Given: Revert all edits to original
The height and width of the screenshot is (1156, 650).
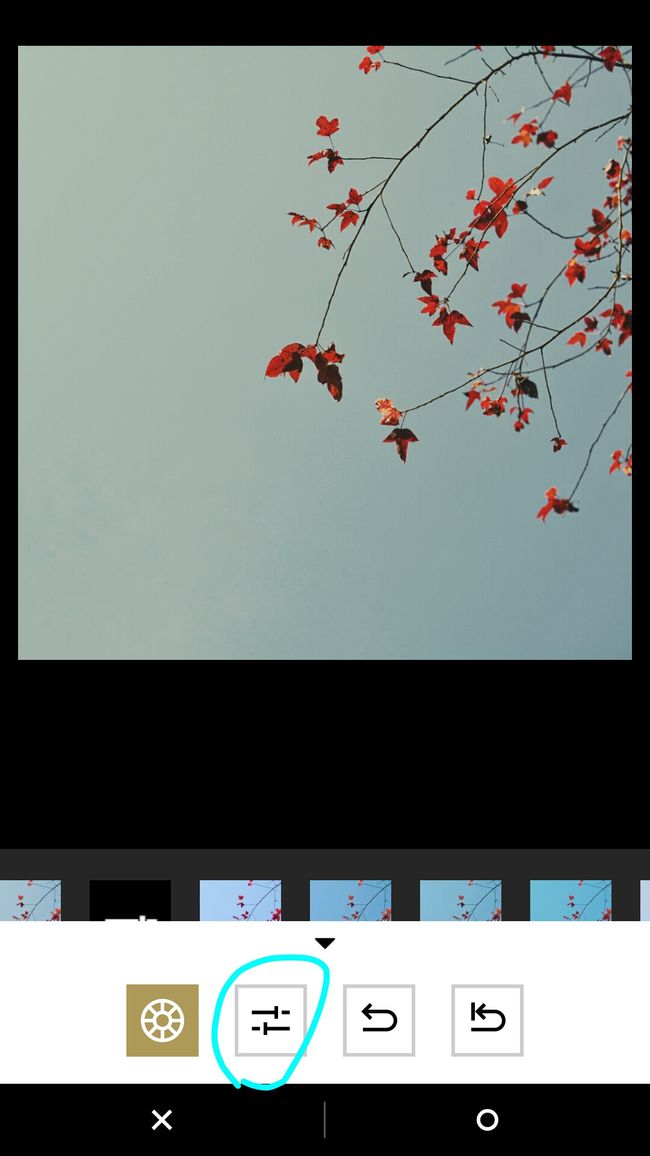Looking at the screenshot, I should 487,1020.
